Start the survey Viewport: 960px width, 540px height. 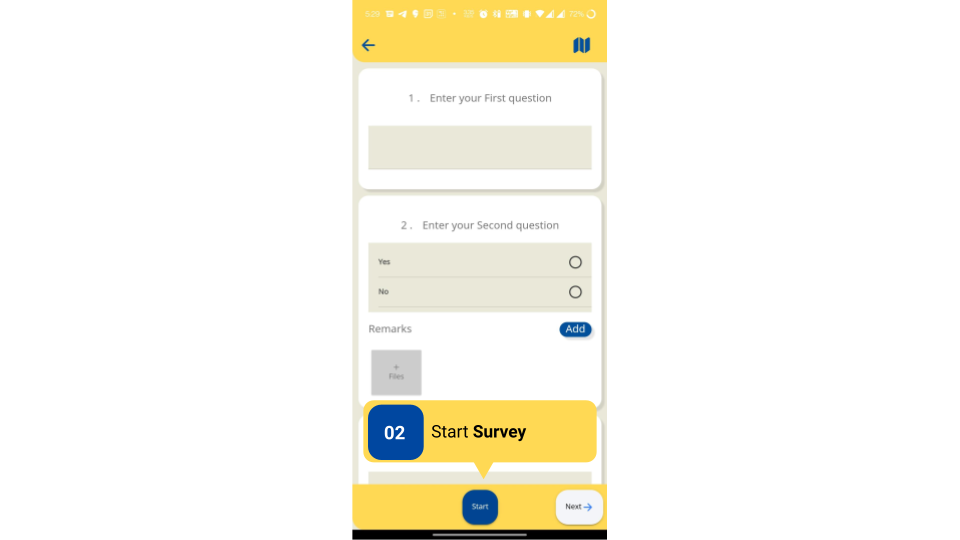pos(480,506)
